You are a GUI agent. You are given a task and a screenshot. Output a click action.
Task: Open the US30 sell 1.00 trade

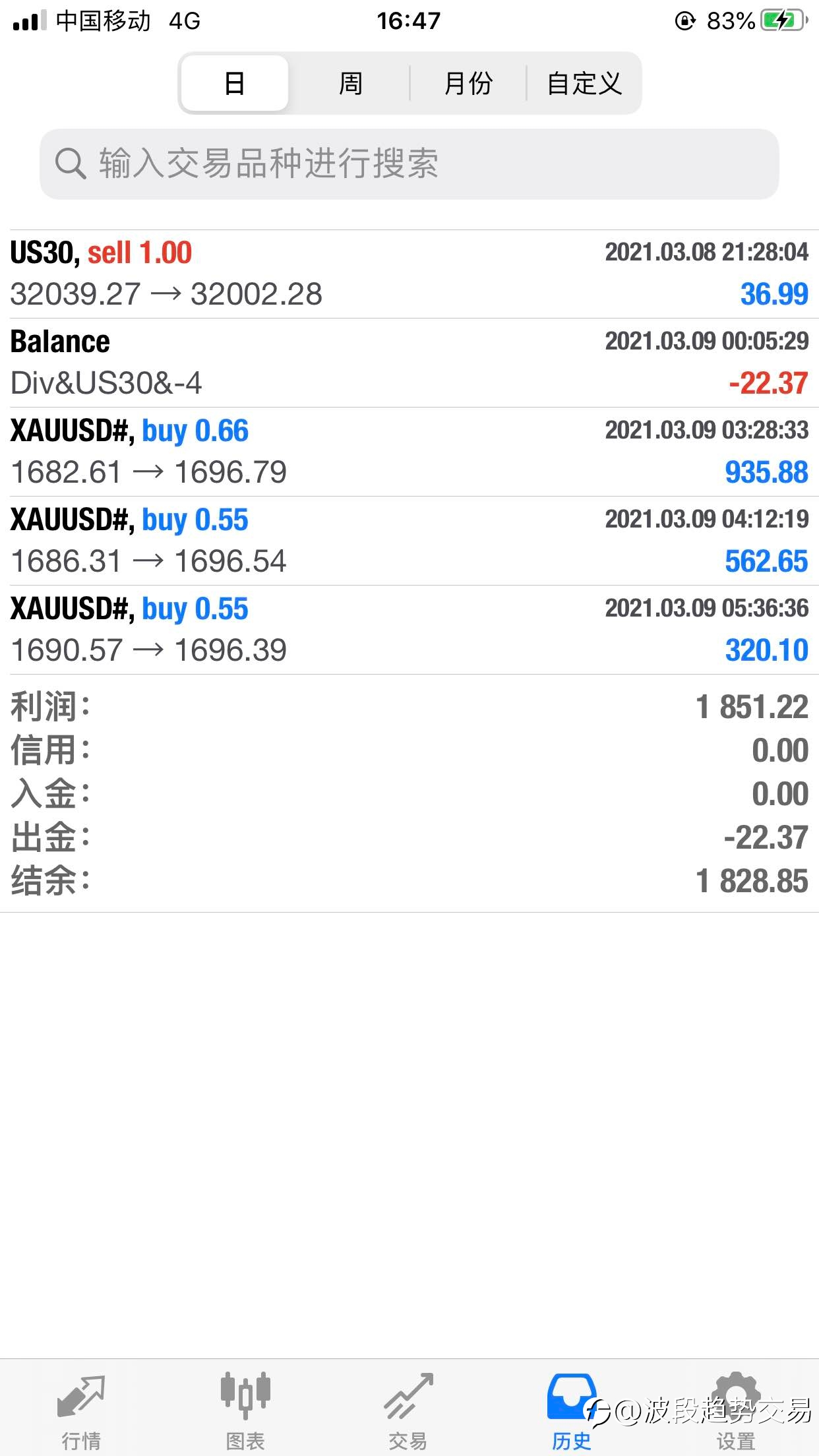click(x=409, y=274)
